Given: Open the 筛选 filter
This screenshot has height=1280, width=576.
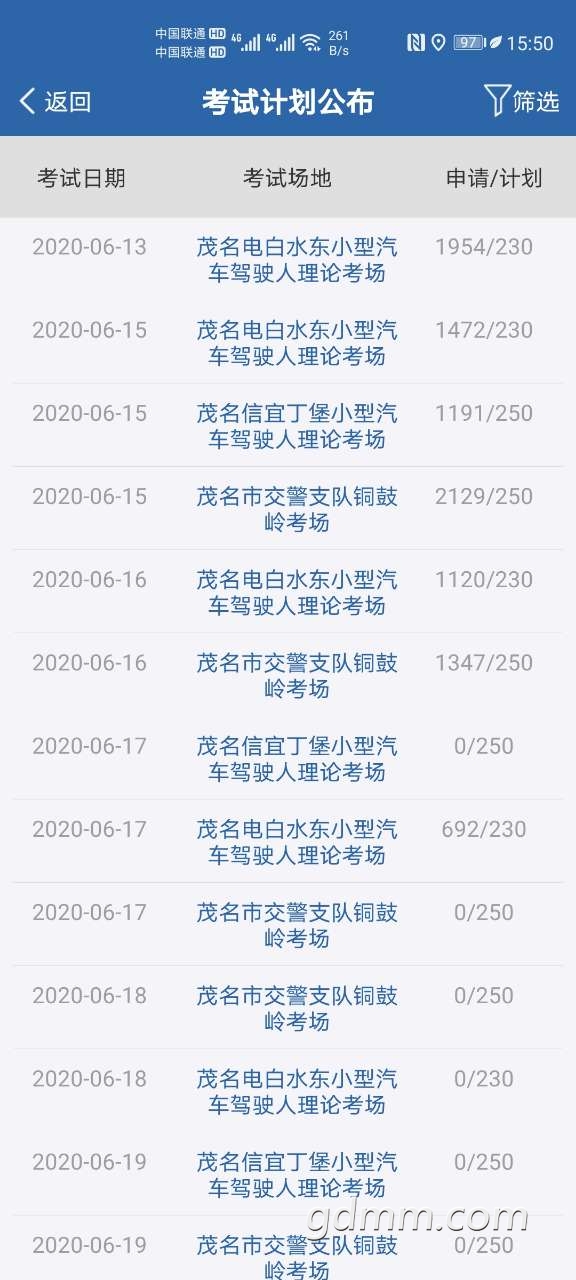Looking at the screenshot, I should click(521, 101).
